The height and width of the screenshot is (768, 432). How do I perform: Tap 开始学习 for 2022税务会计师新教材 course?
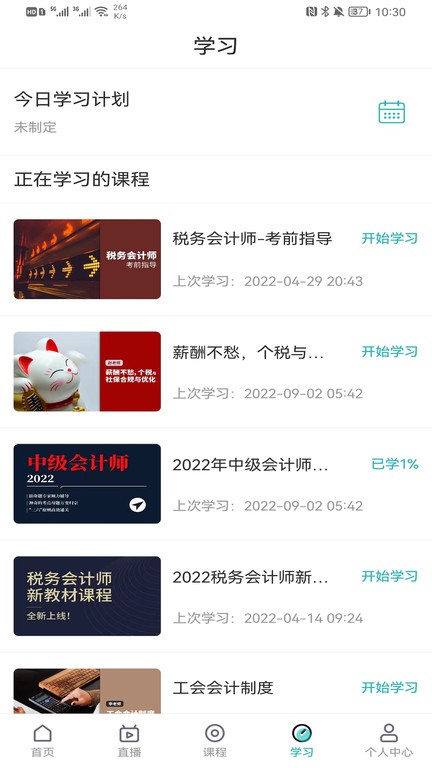[389, 576]
